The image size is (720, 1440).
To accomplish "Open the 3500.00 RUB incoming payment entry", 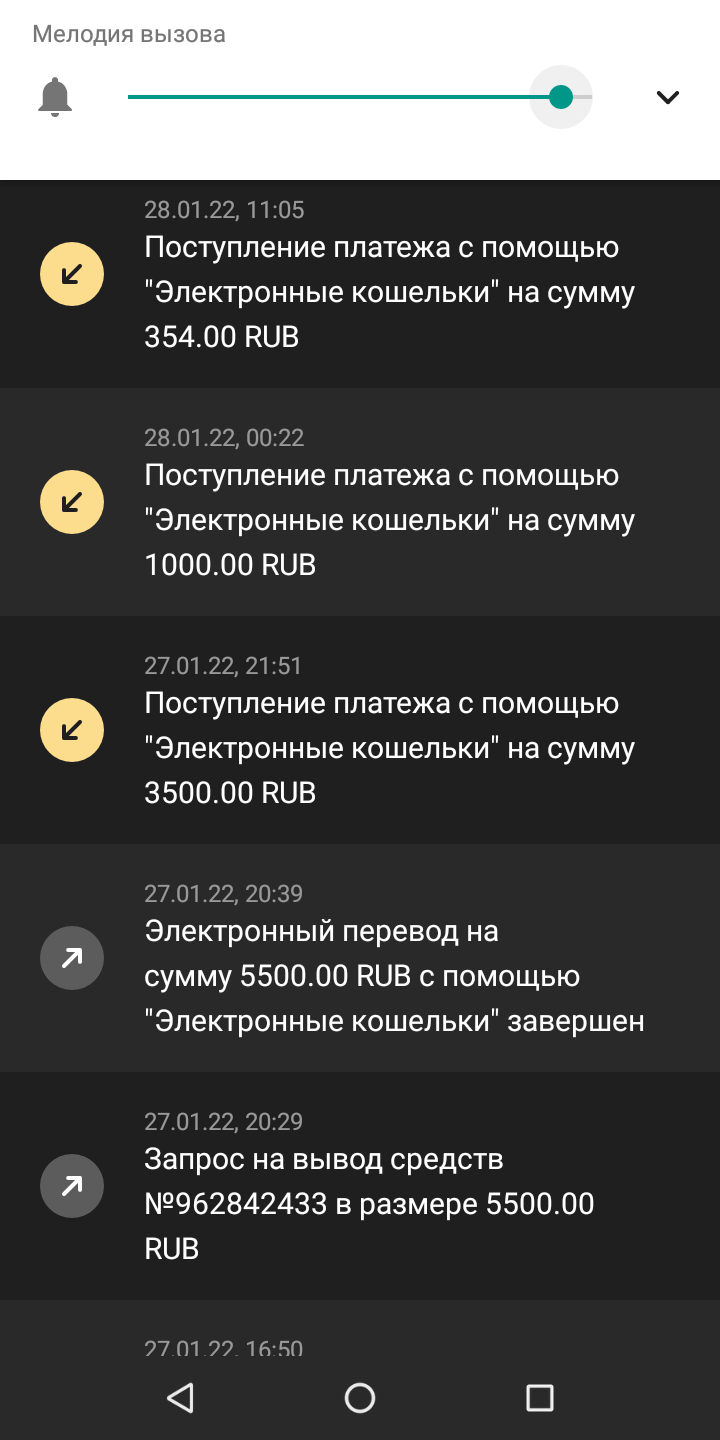I will point(360,730).
